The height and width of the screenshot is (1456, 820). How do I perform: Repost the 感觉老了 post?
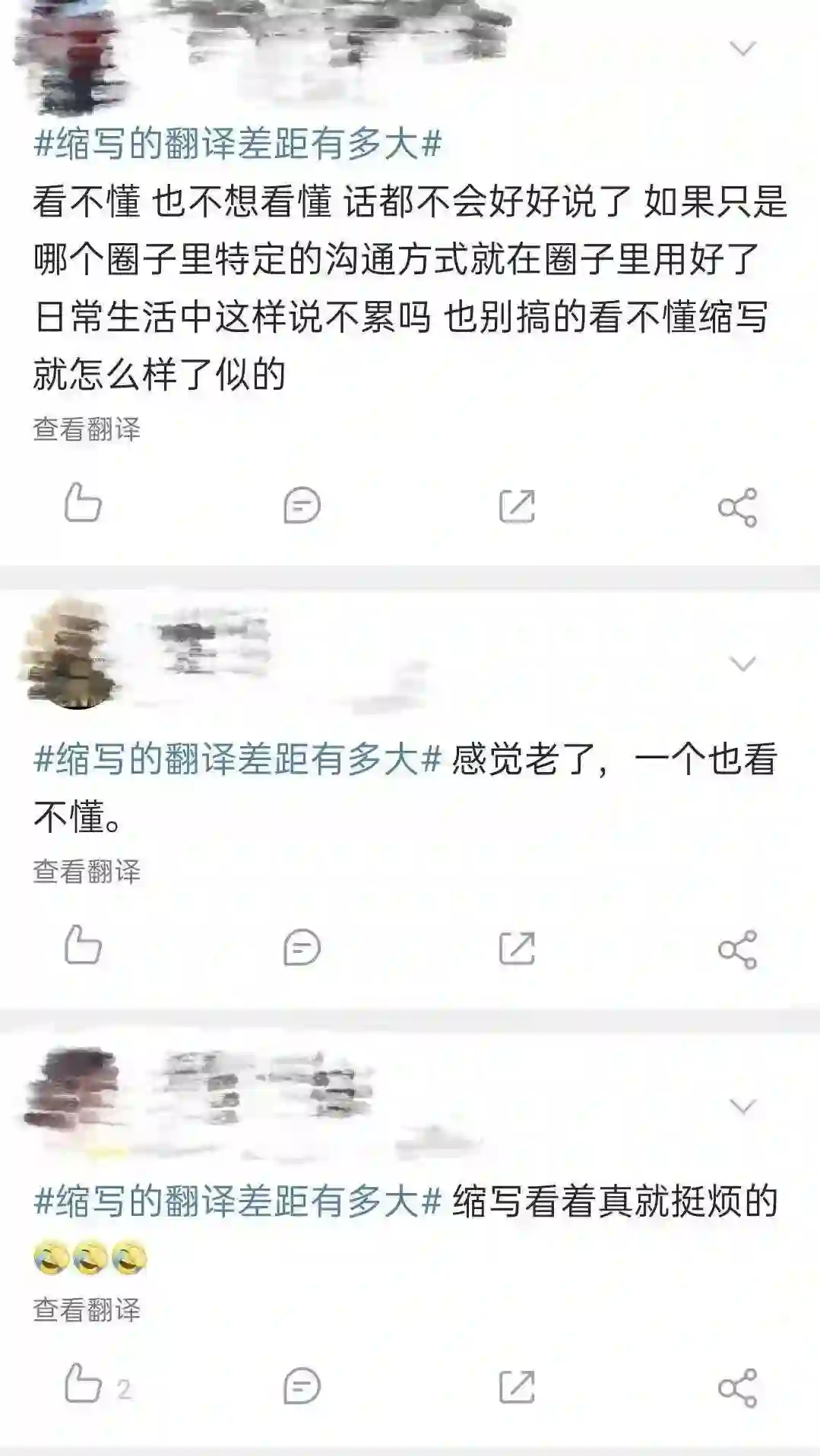517,948
